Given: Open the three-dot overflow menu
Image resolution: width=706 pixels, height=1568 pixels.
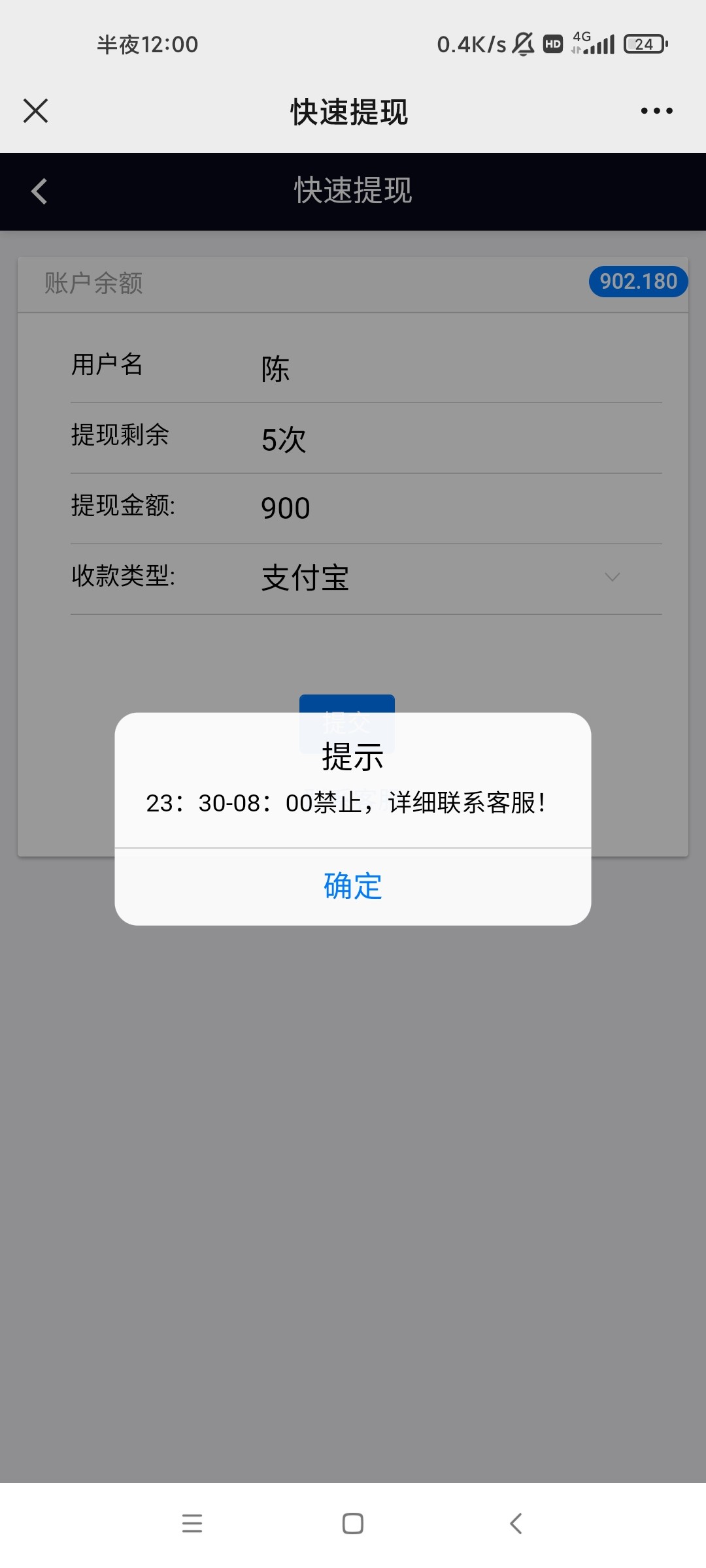Looking at the screenshot, I should pyautogui.click(x=656, y=111).
